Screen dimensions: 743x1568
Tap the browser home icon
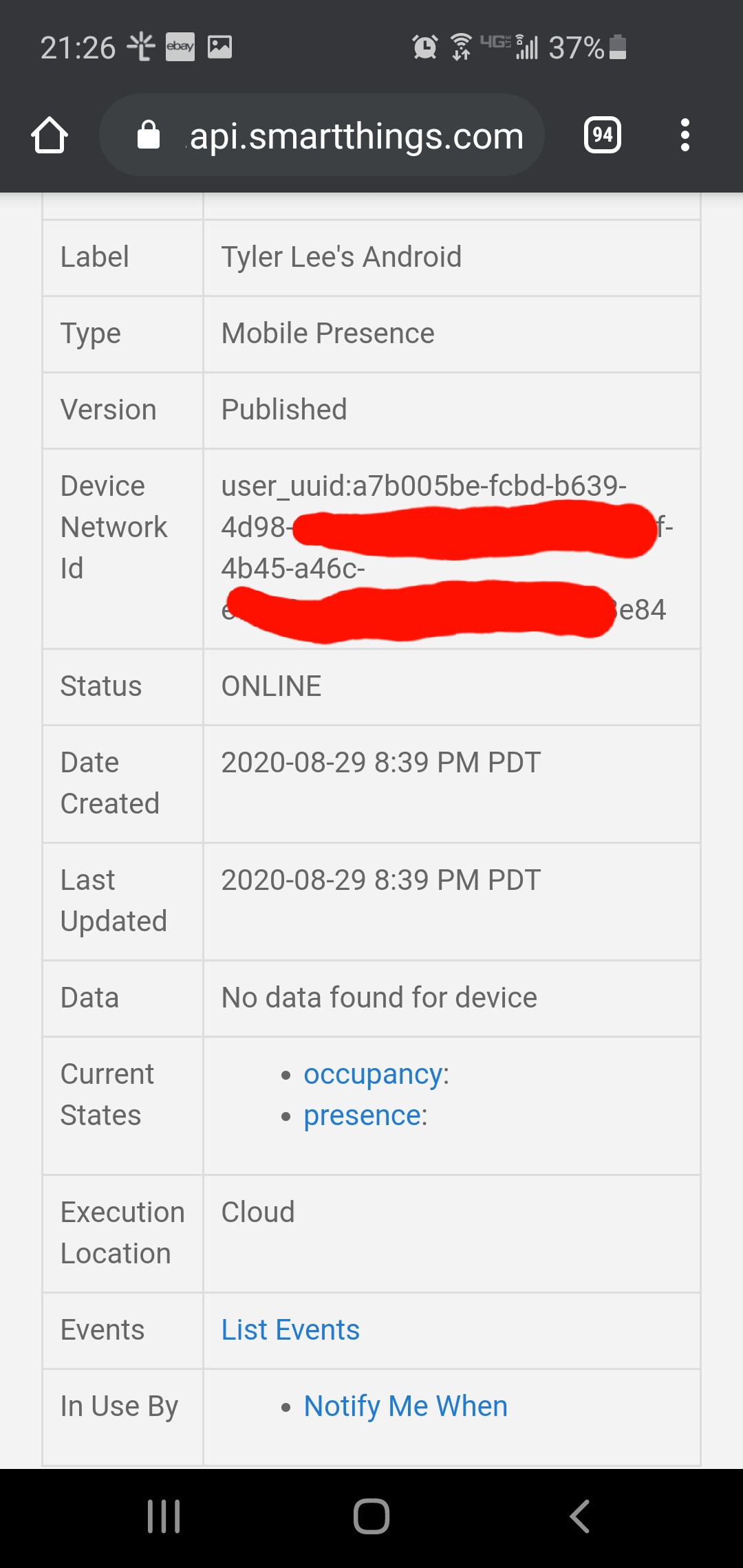(x=50, y=135)
